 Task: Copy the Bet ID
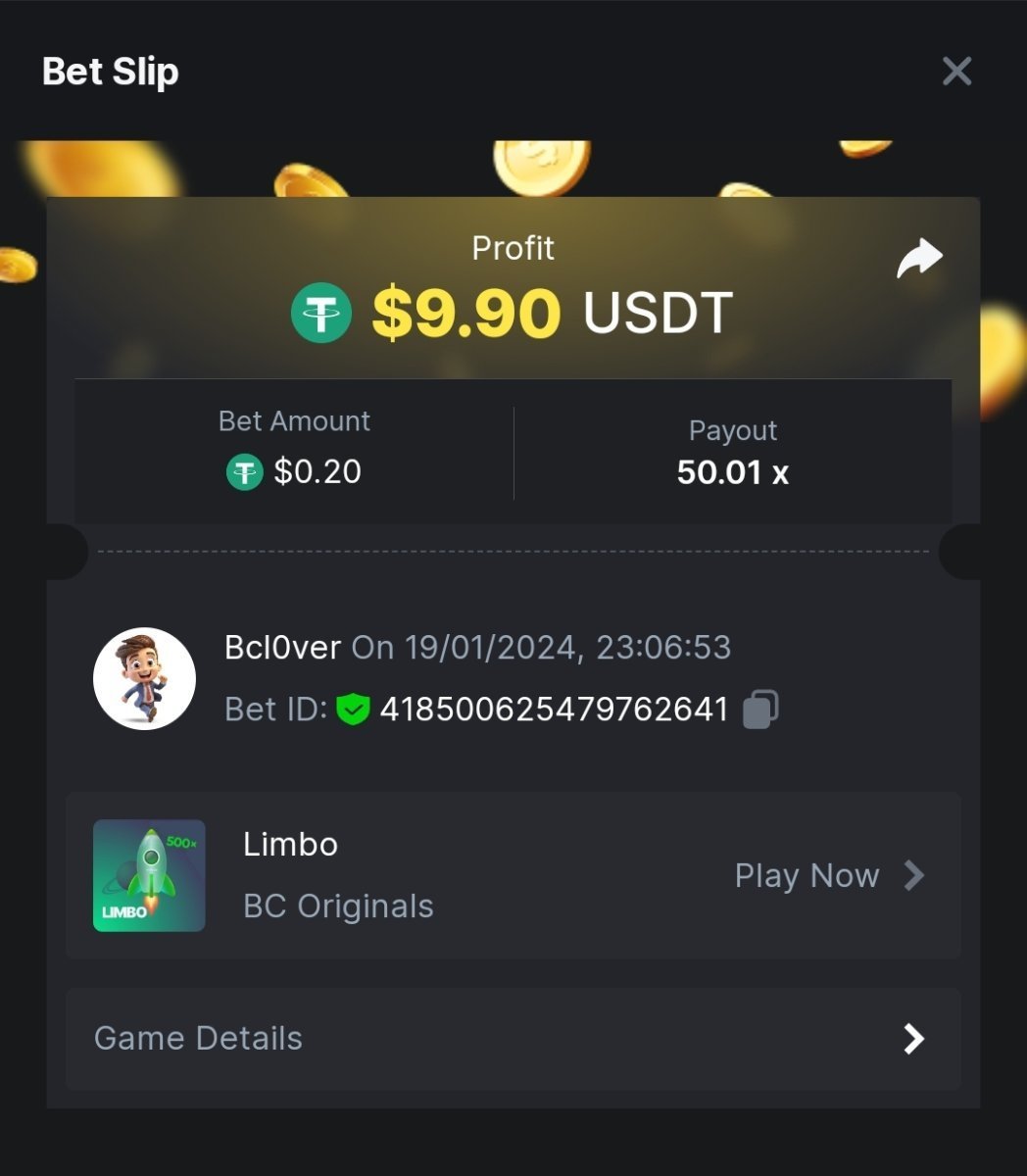760,709
